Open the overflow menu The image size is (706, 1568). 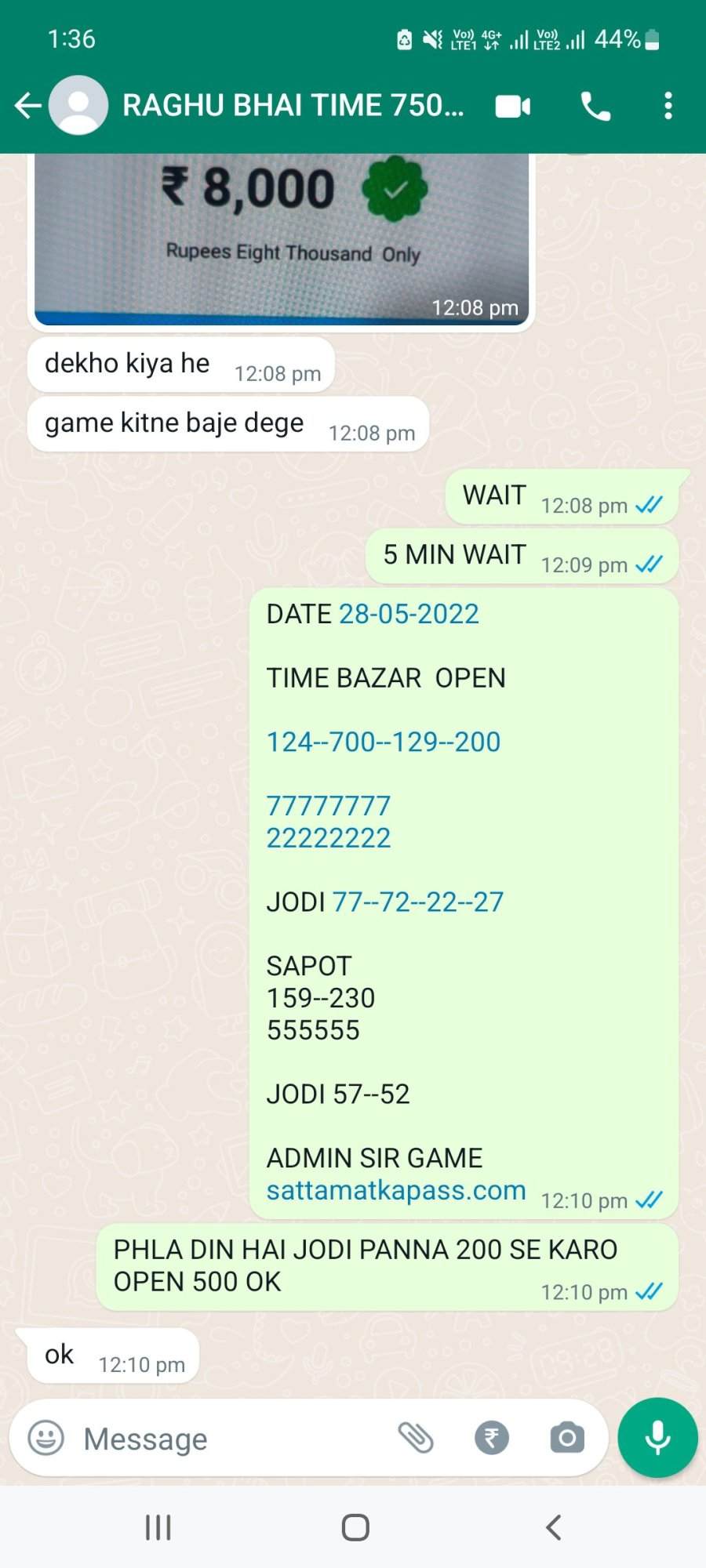[x=668, y=106]
